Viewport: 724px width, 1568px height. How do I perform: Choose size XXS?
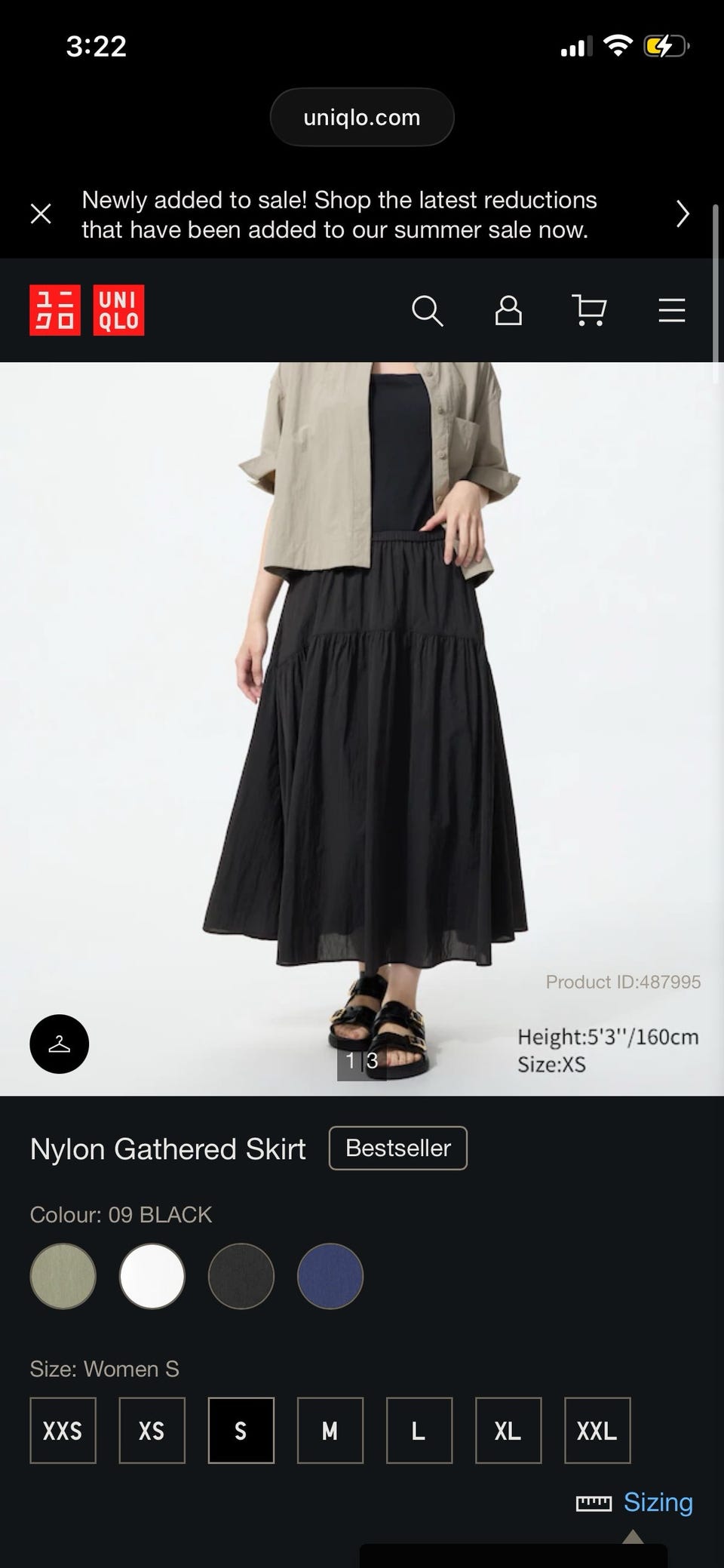63,1431
